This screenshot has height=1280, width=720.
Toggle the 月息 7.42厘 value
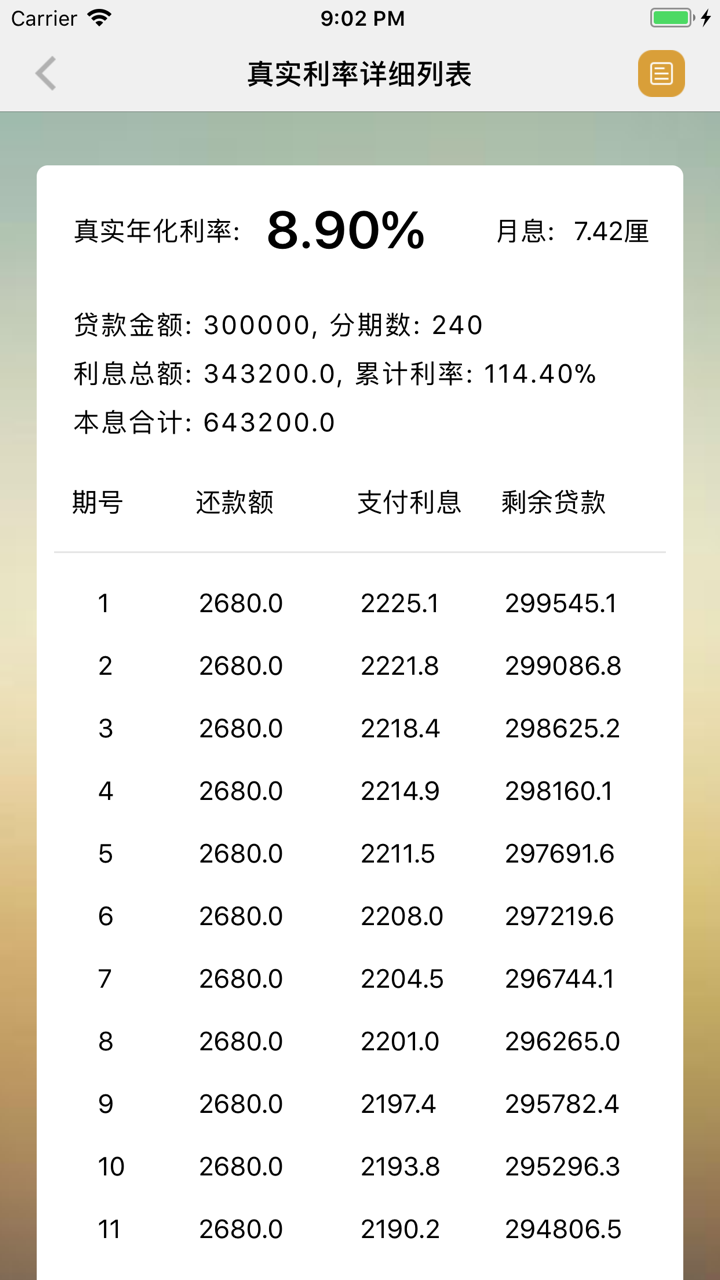(577, 229)
